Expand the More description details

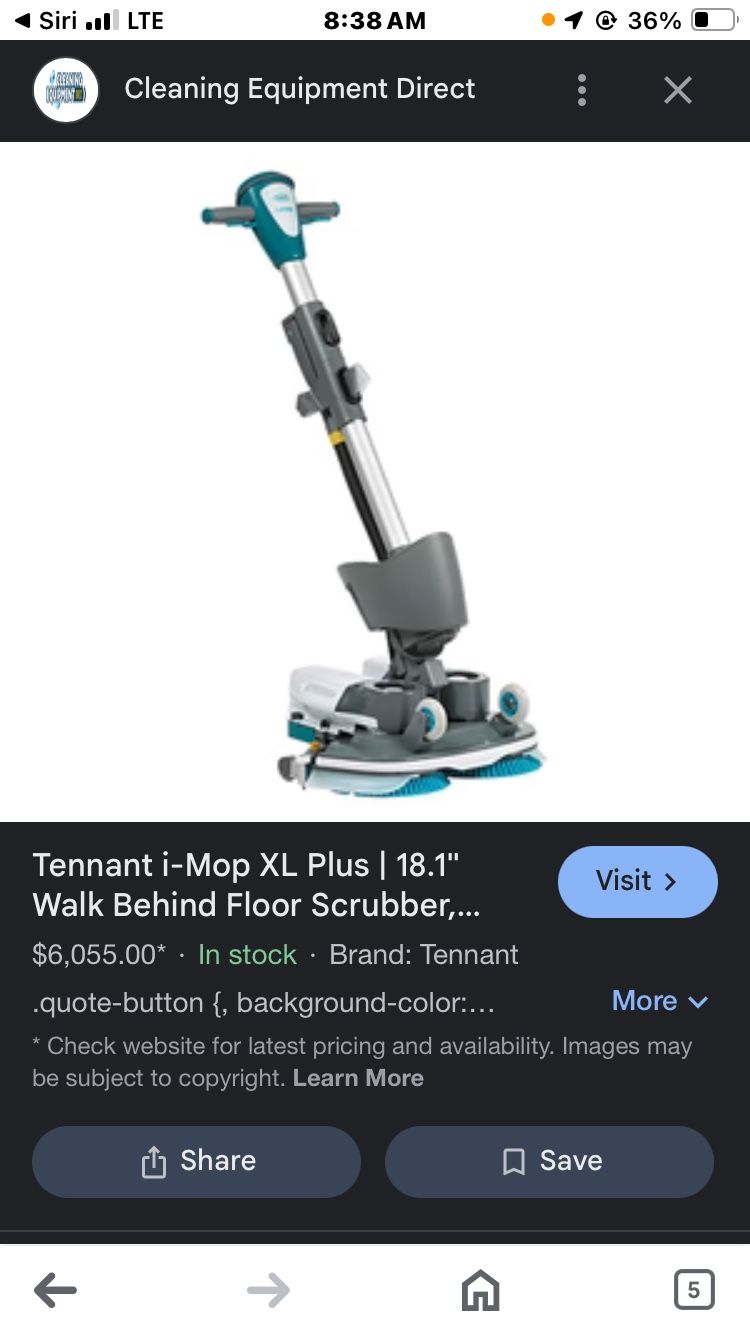pos(660,1001)
